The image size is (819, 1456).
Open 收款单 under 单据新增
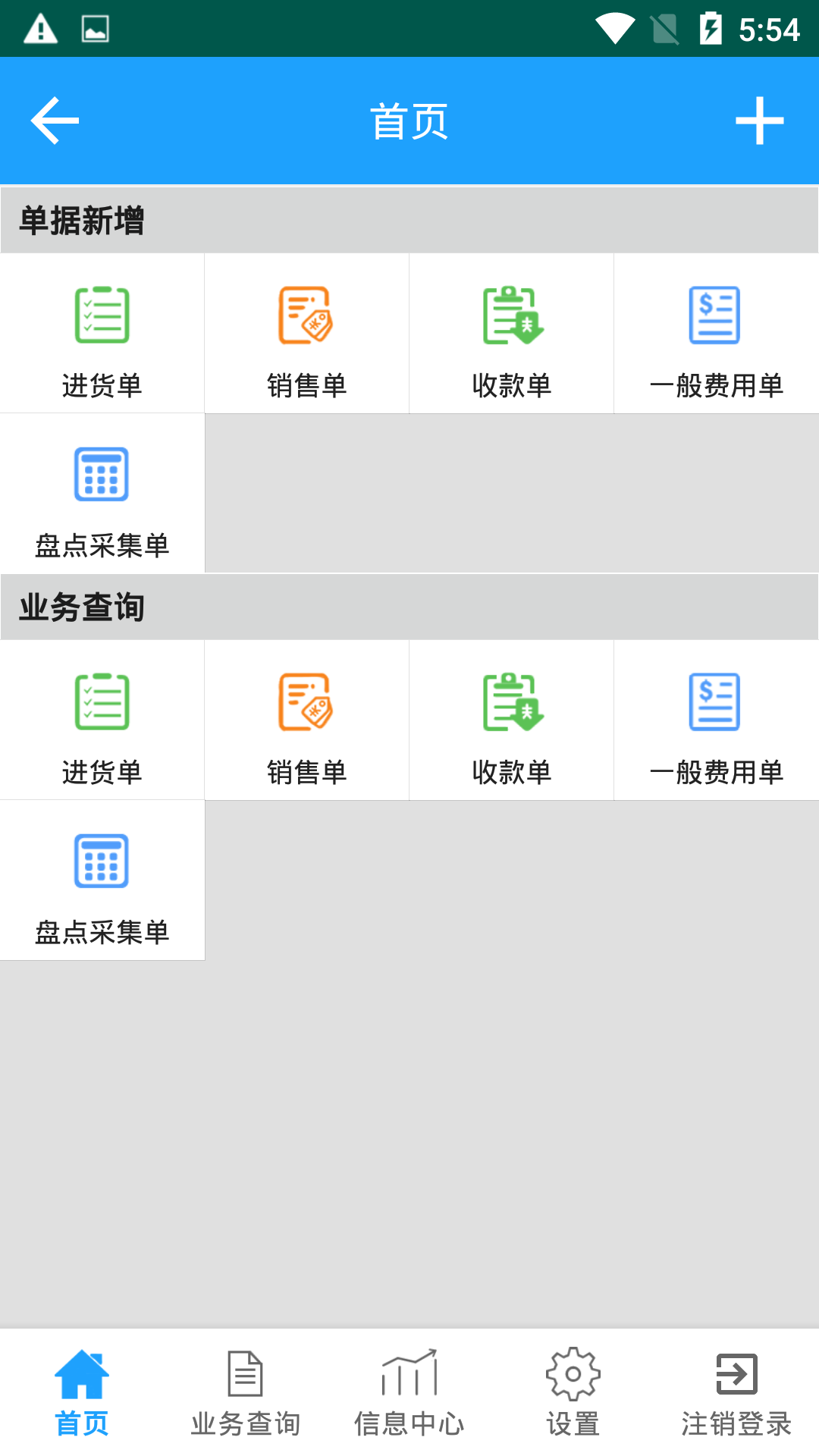click(512, 334)
